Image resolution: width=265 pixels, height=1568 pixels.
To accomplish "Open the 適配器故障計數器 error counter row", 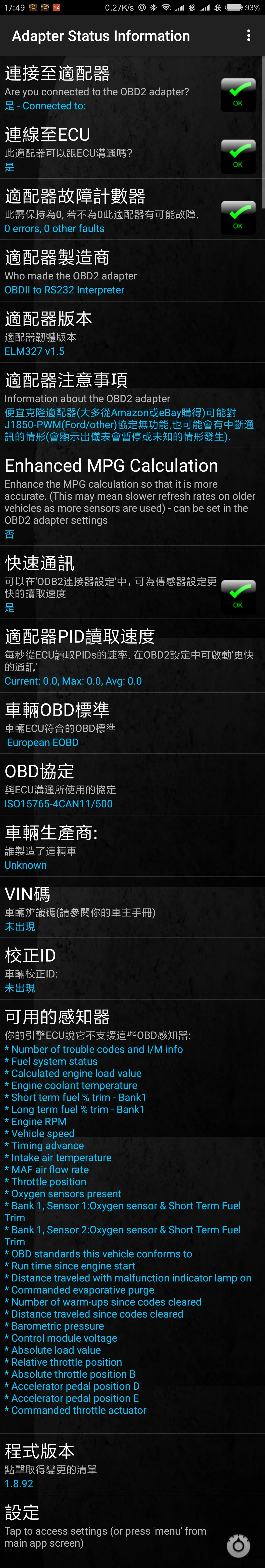I will point(109,210).
